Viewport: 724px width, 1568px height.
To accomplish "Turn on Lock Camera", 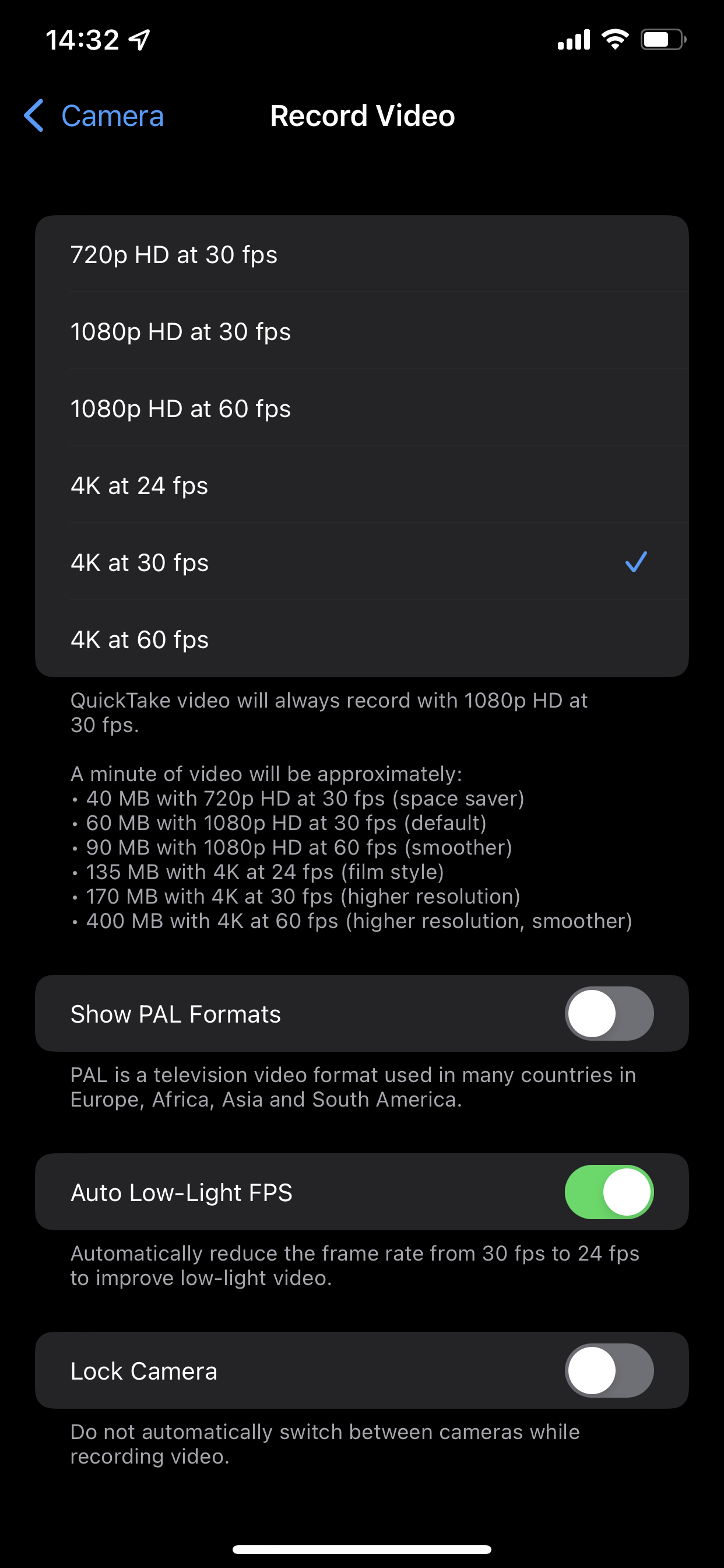I will point(609,1370).
